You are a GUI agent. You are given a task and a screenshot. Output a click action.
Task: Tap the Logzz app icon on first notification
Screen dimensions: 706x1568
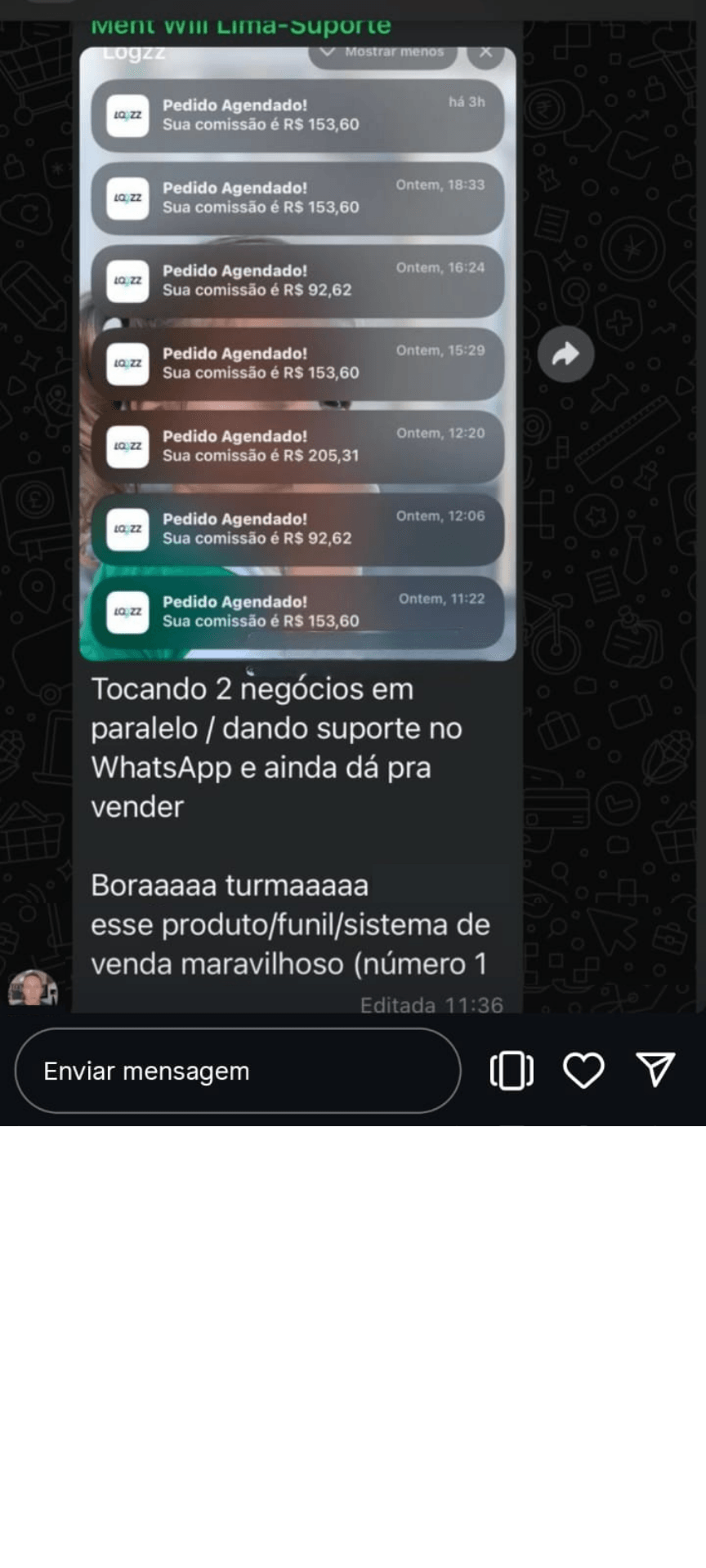(x=127, y=115)
